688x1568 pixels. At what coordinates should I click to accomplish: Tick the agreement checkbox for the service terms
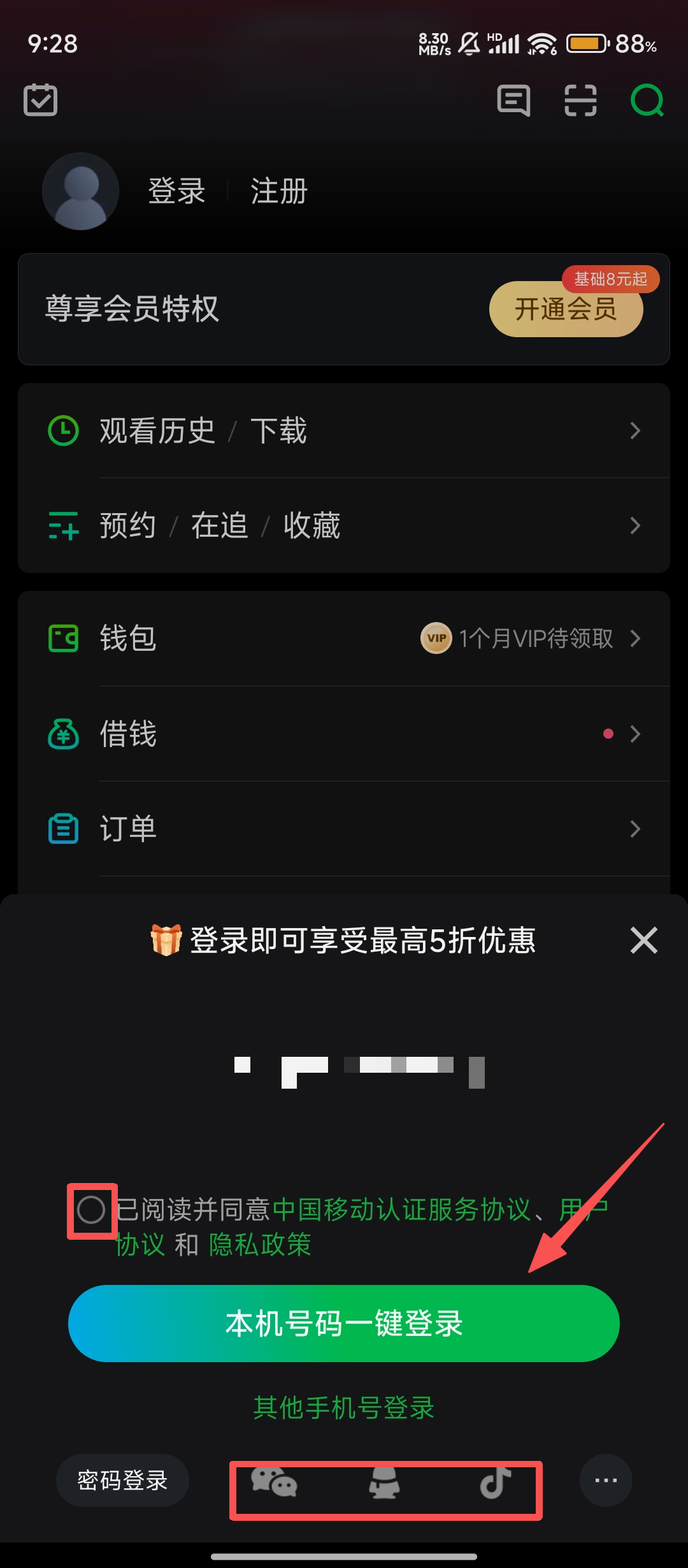[x=90, y=1210]
